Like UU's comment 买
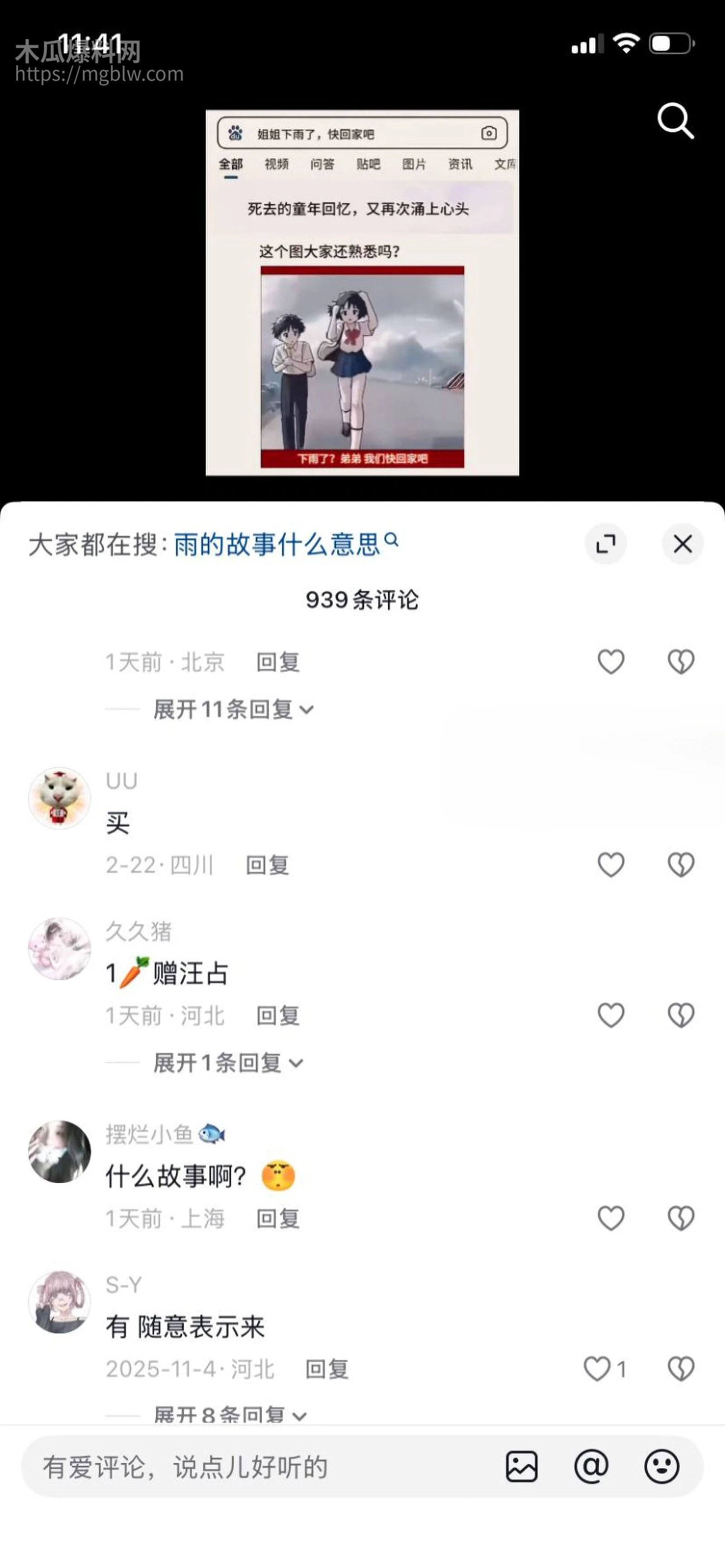This screenshot has width=725, height=1568. tap(610, 864)
